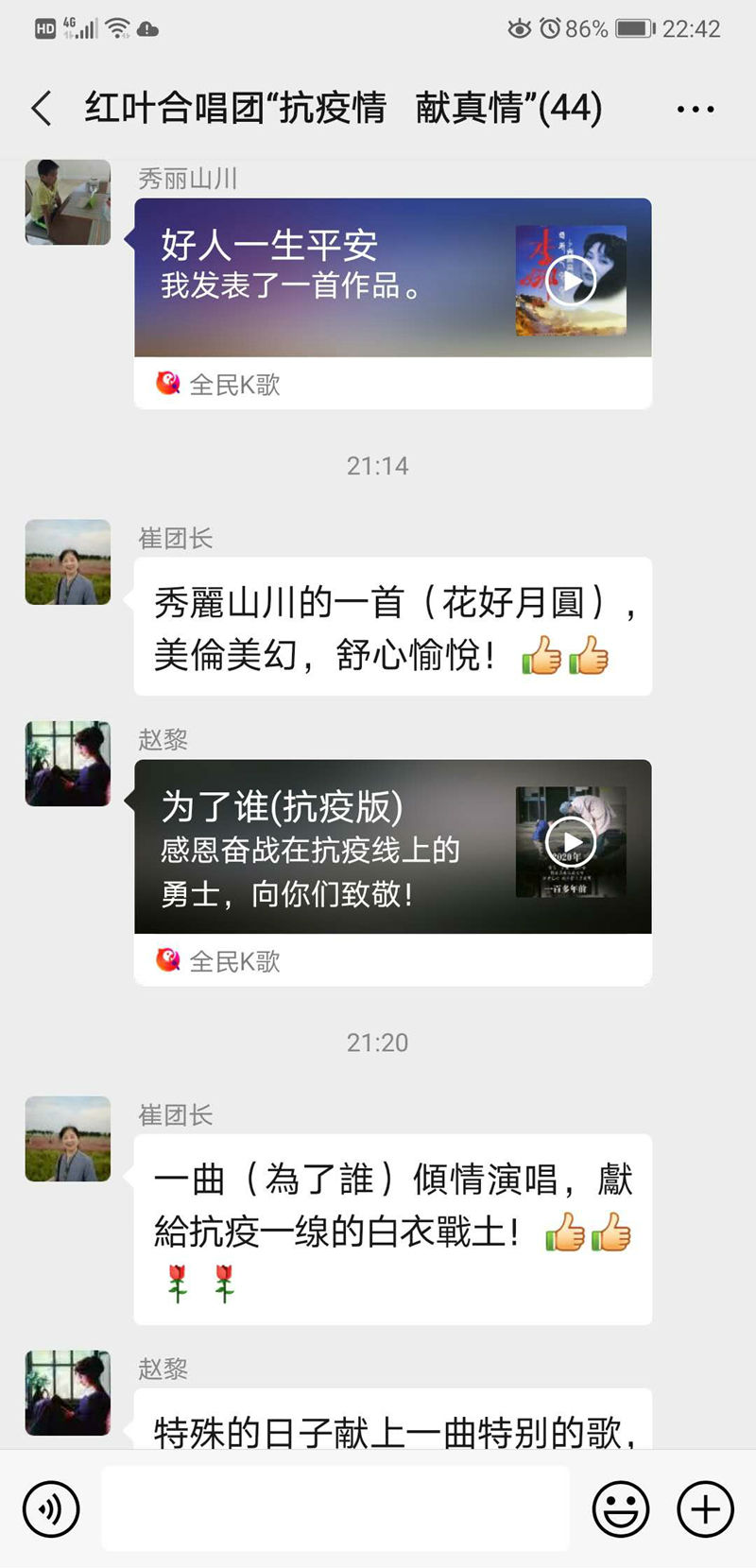The image size is (756, 1568).
Task: Open the 为了谁(抗疫版) song card
Action: pyautogui.click(x=393, y=872)
